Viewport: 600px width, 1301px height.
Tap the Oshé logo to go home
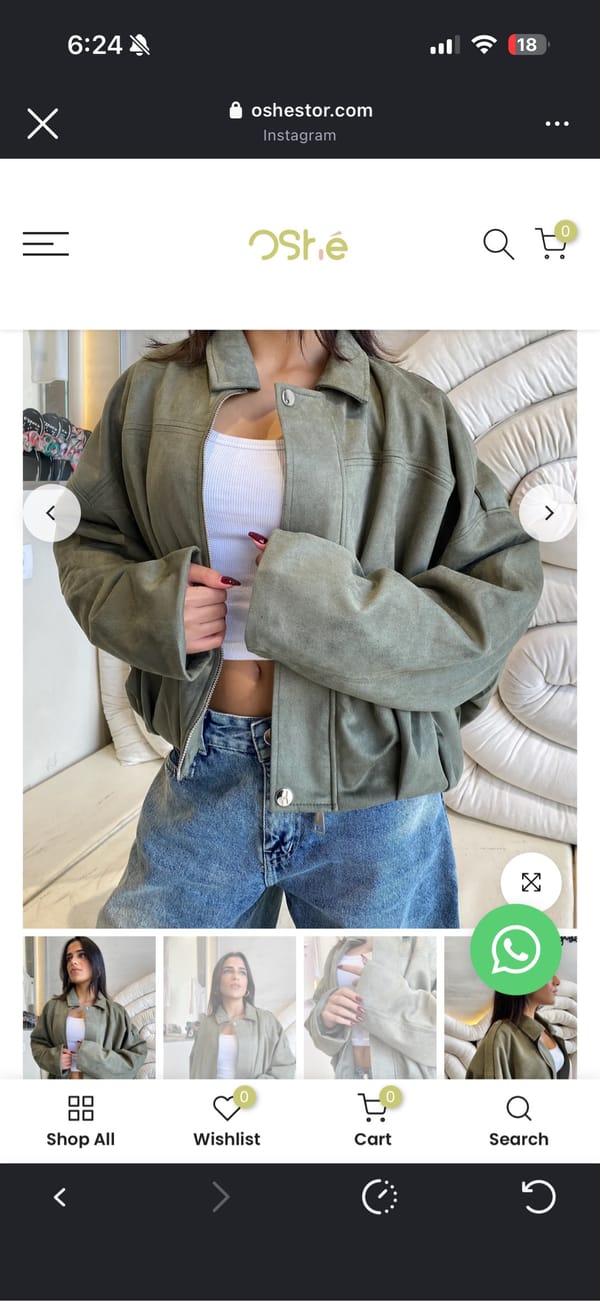(298, 244)
